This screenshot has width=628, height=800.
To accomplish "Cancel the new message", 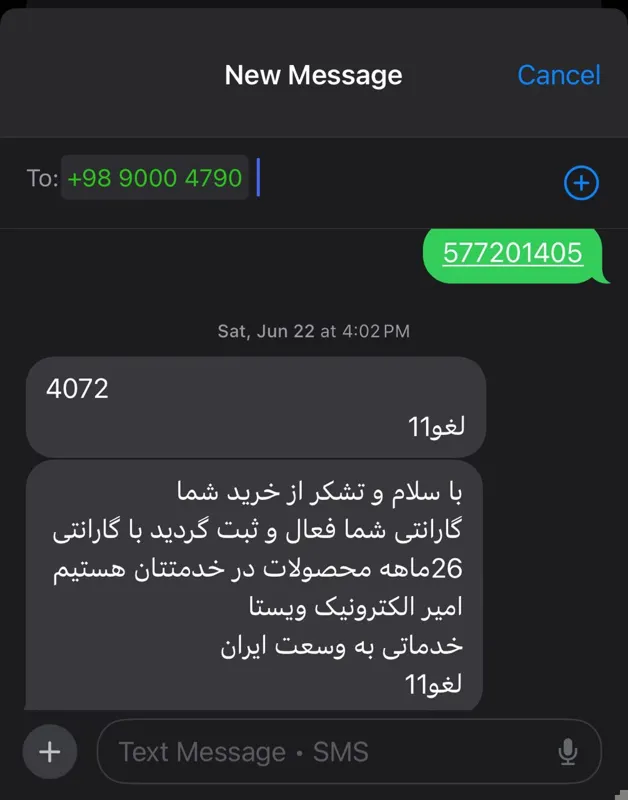I will point(558,76).
